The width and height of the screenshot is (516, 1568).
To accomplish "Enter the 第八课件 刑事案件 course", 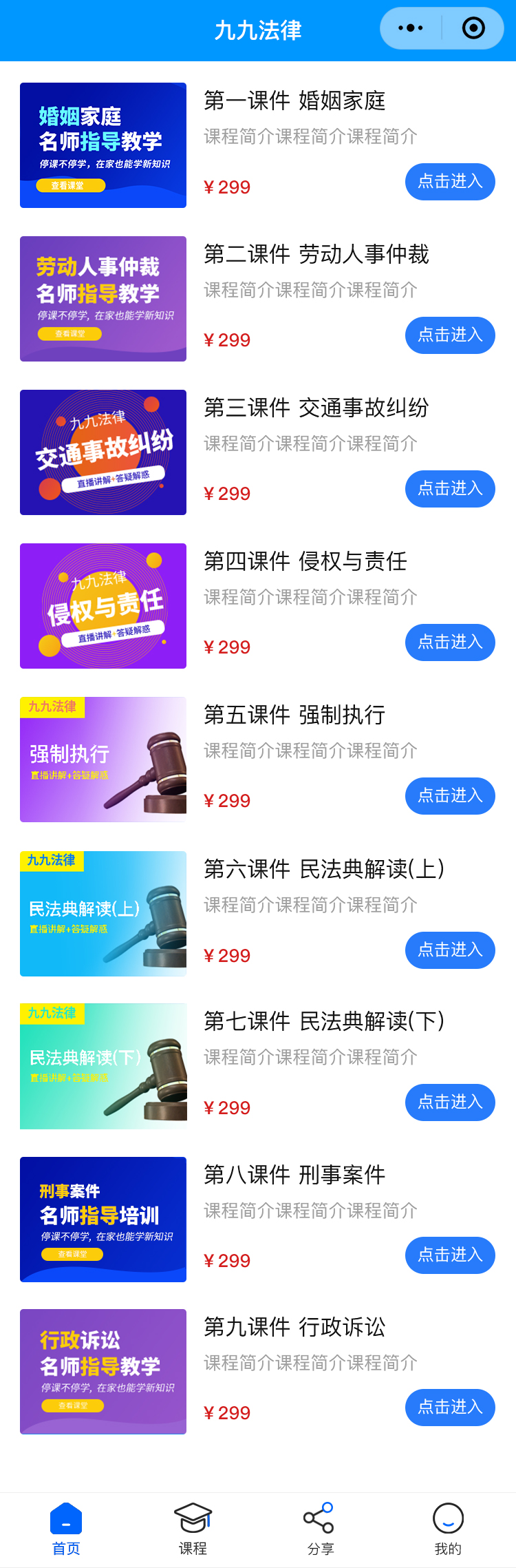I will (x=450, y=1255).
